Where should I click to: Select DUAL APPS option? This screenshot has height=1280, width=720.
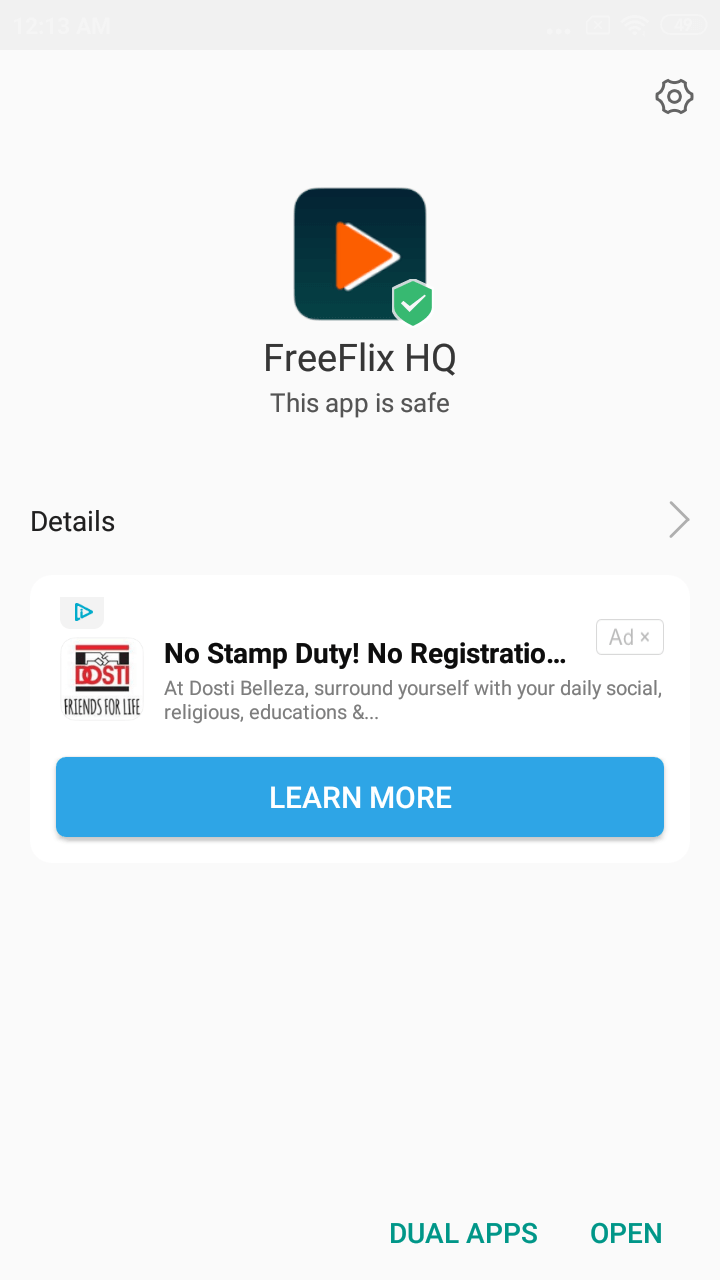coord(463,1233)
